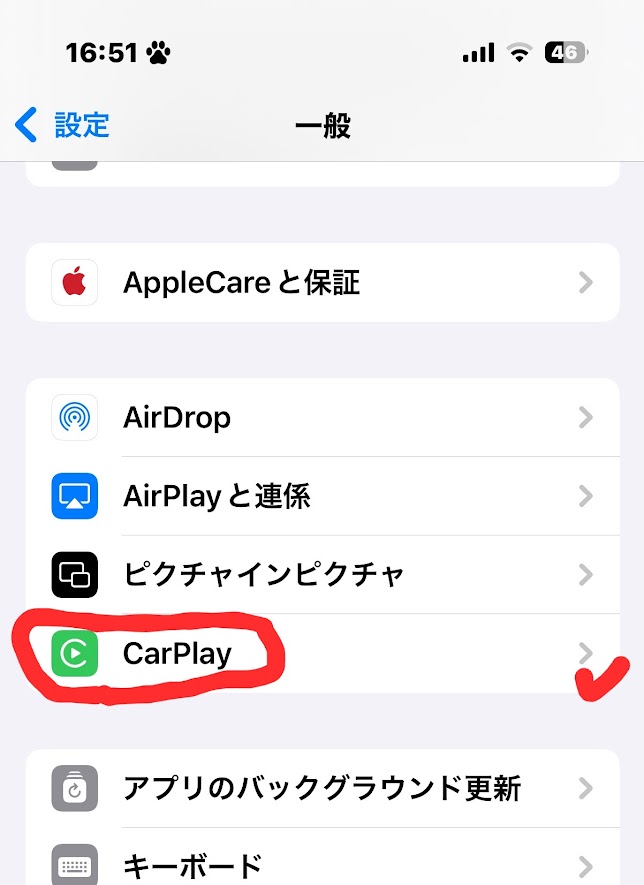Open AirPlayと連係 settings
Image resolution: width=644 pixels, height=885 pixels.
[x=322, y=496]
